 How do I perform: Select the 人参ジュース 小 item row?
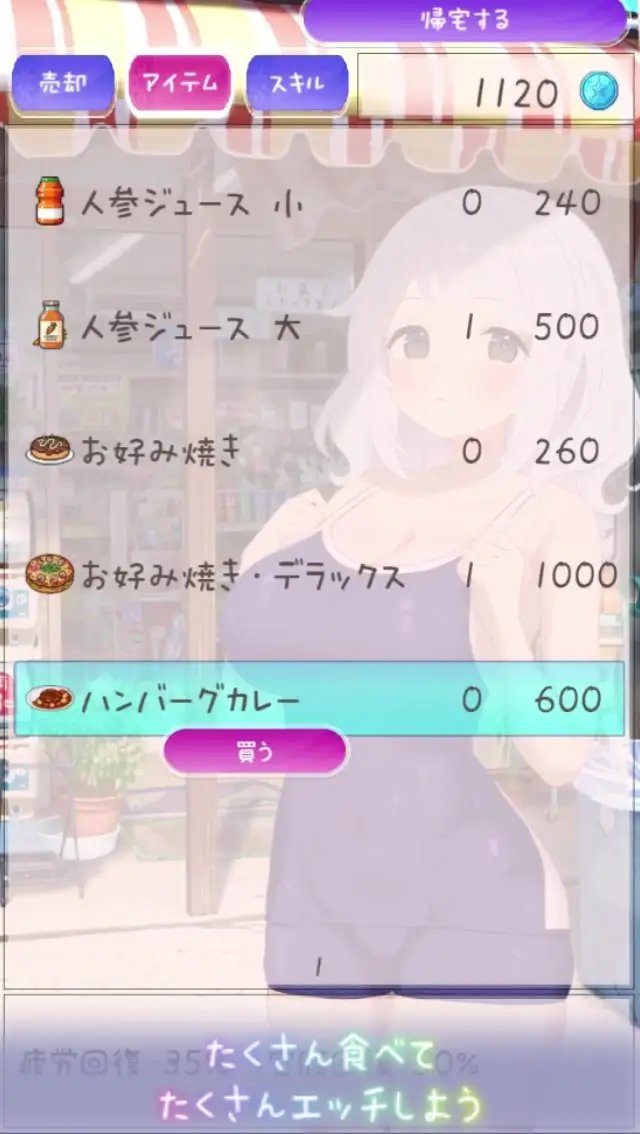coord(318,205)
